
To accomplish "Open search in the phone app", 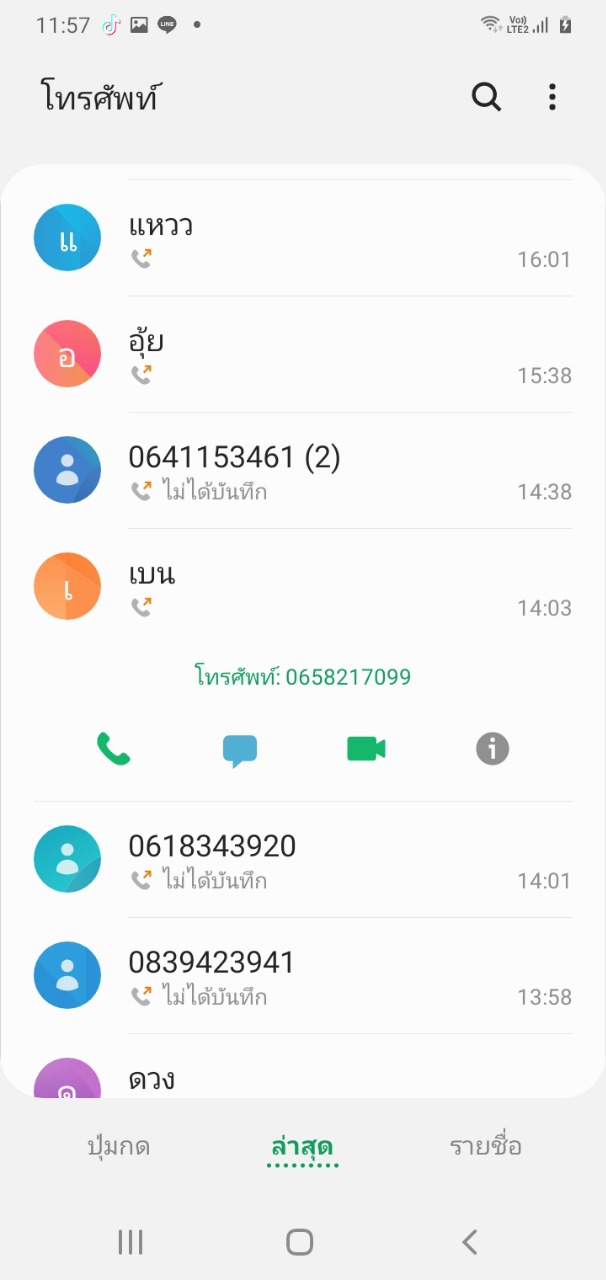I will [x=486, y=97].
